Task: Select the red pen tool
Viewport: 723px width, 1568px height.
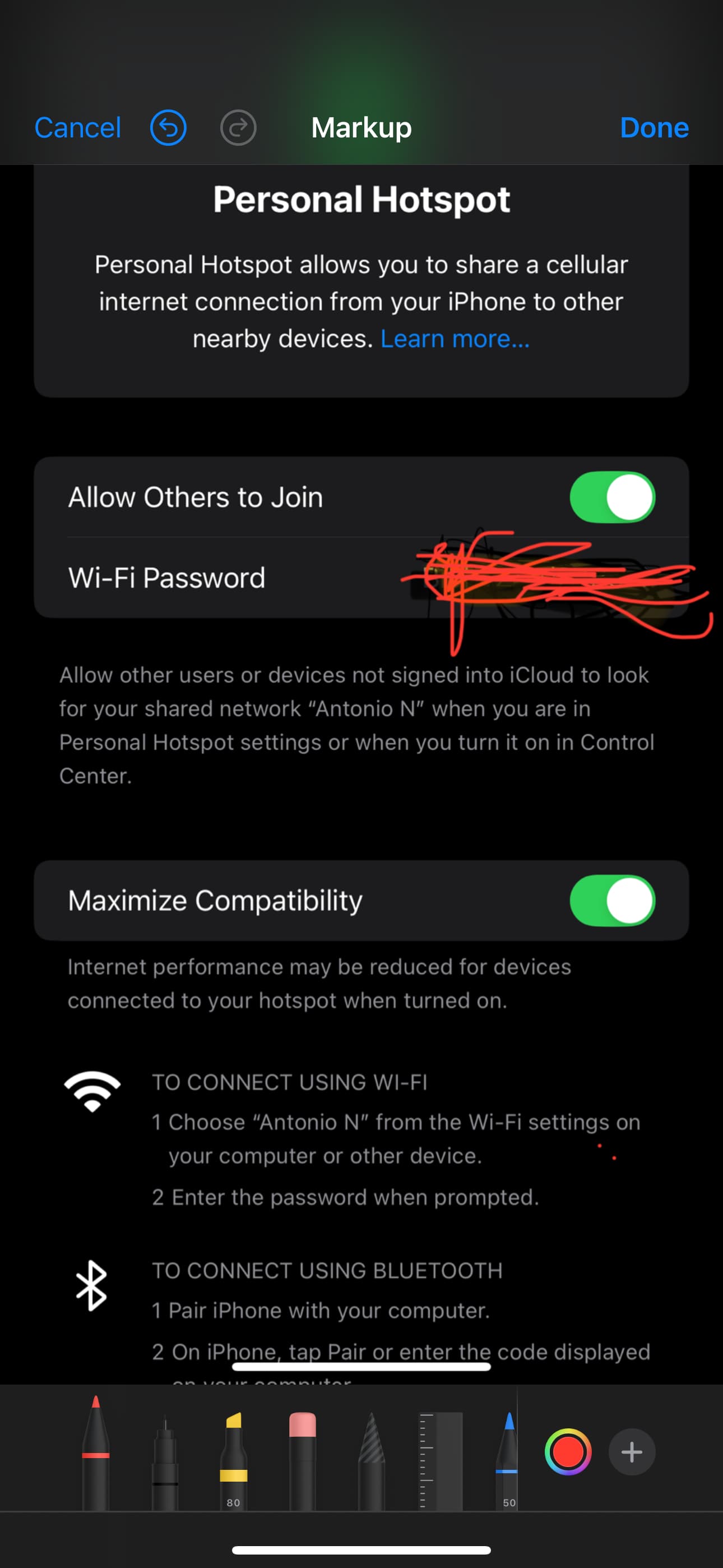Action: (95, 1455)
